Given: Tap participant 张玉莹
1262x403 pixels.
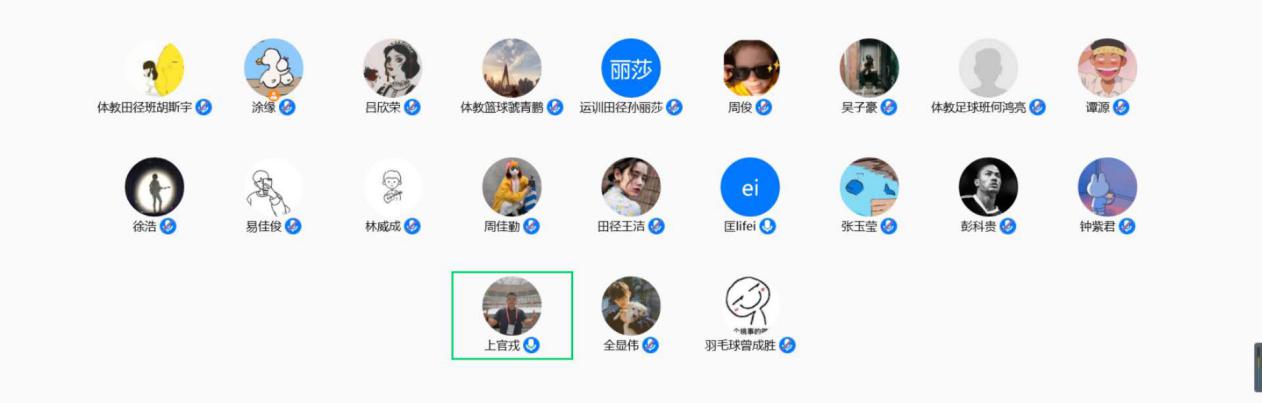Looking at the screenshot, I should (869, 187).
